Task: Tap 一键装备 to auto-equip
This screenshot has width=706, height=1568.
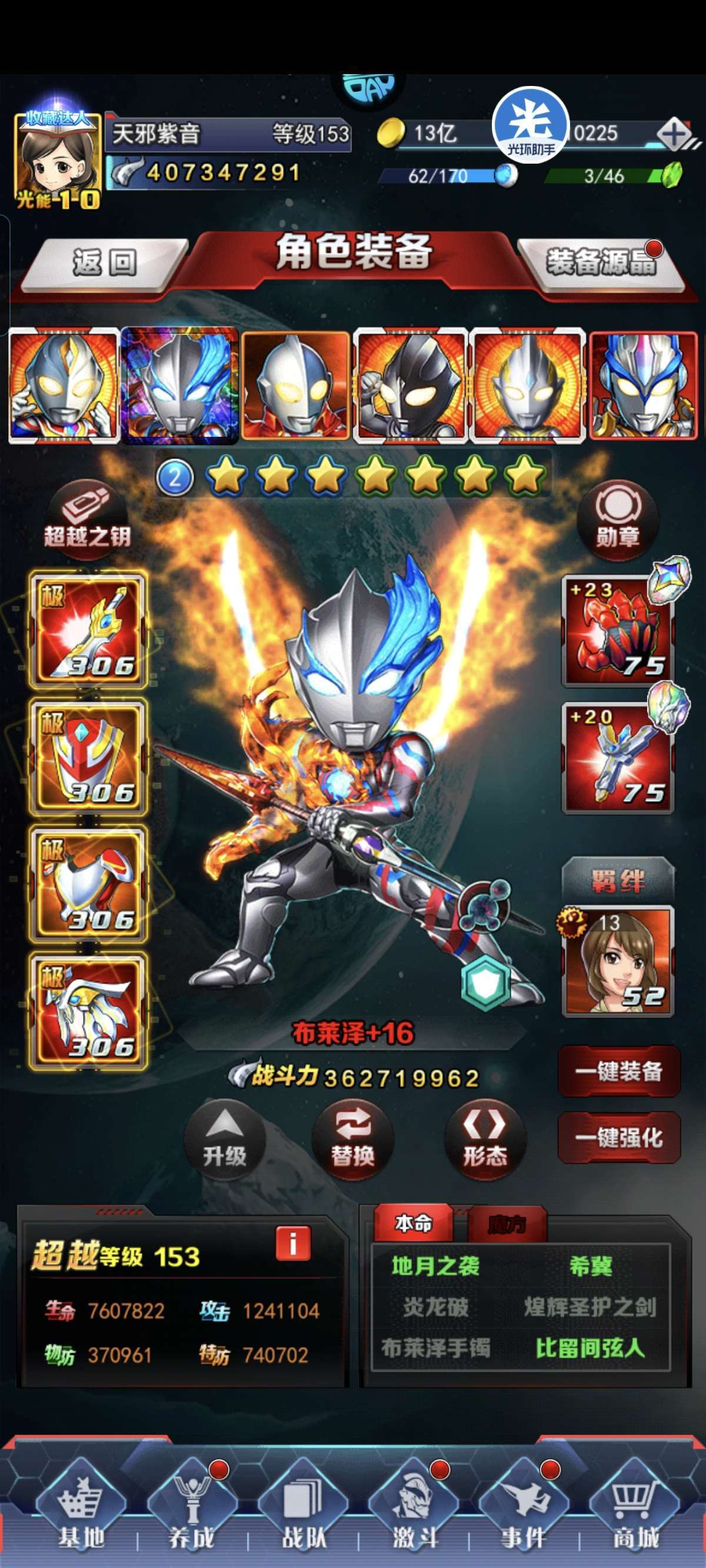Action: (x=619, y=1071)
